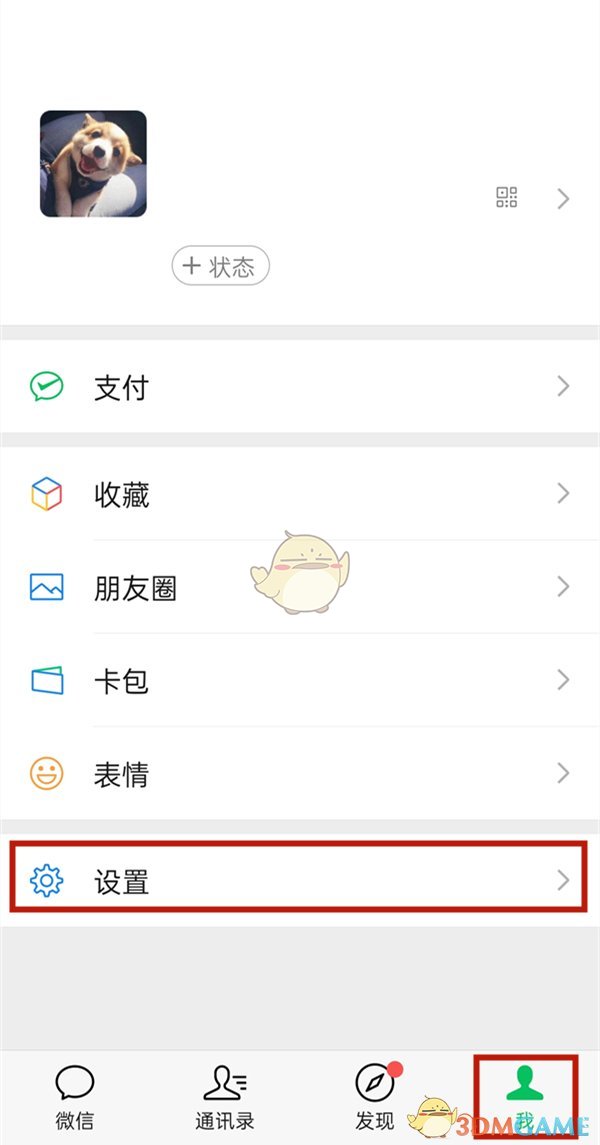Open 收藏 favorites
This screenshot has height=1145, width=600.
click(x=300, y=494)
